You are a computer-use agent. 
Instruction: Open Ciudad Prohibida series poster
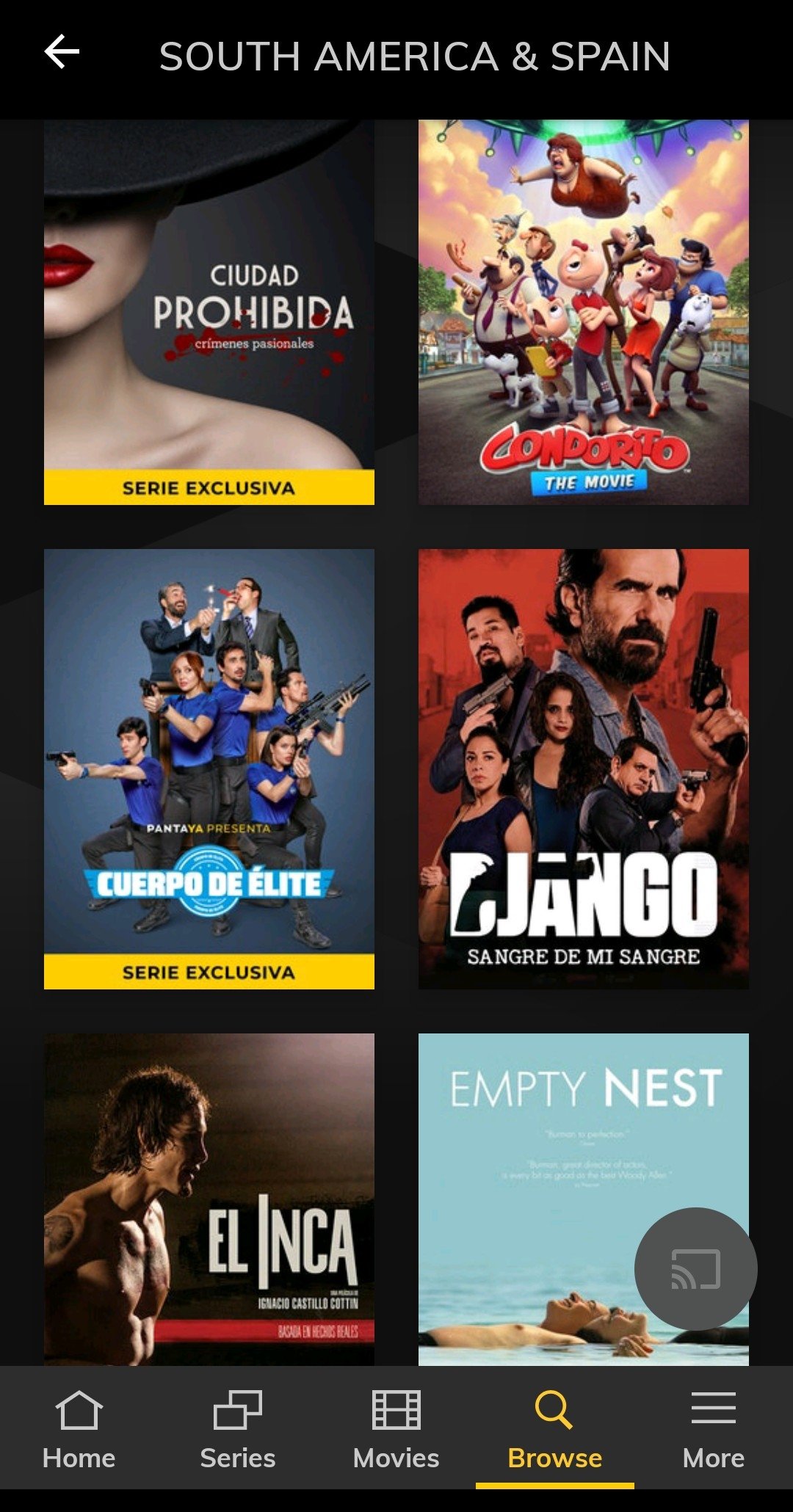(x=209, y=312)
